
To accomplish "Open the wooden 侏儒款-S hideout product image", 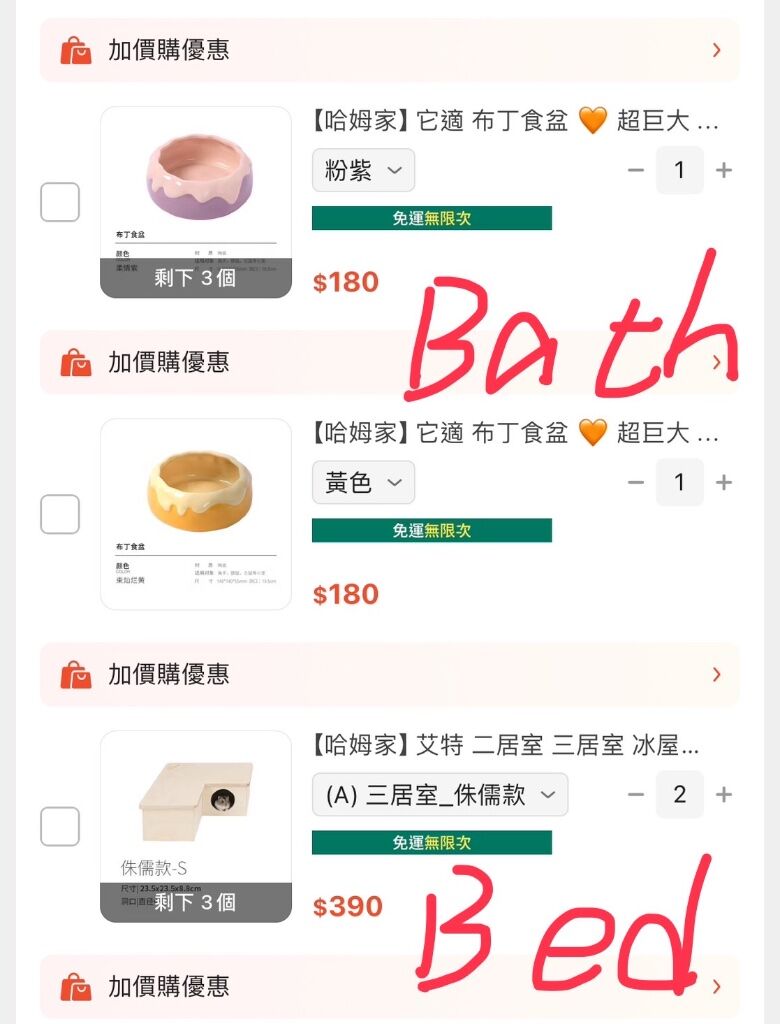I will point(196,826).
